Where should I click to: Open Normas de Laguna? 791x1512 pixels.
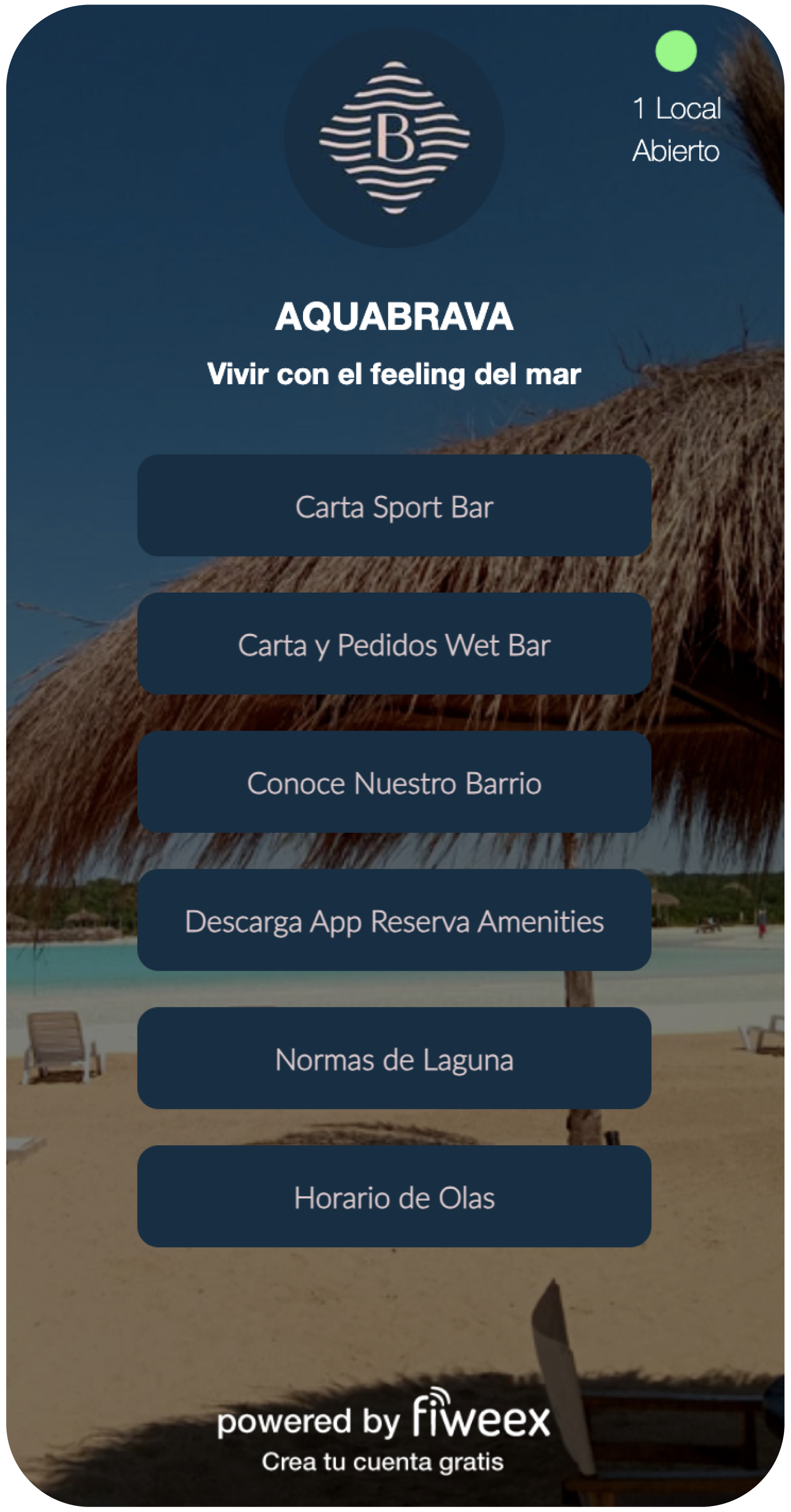[x=395, y=1060]
